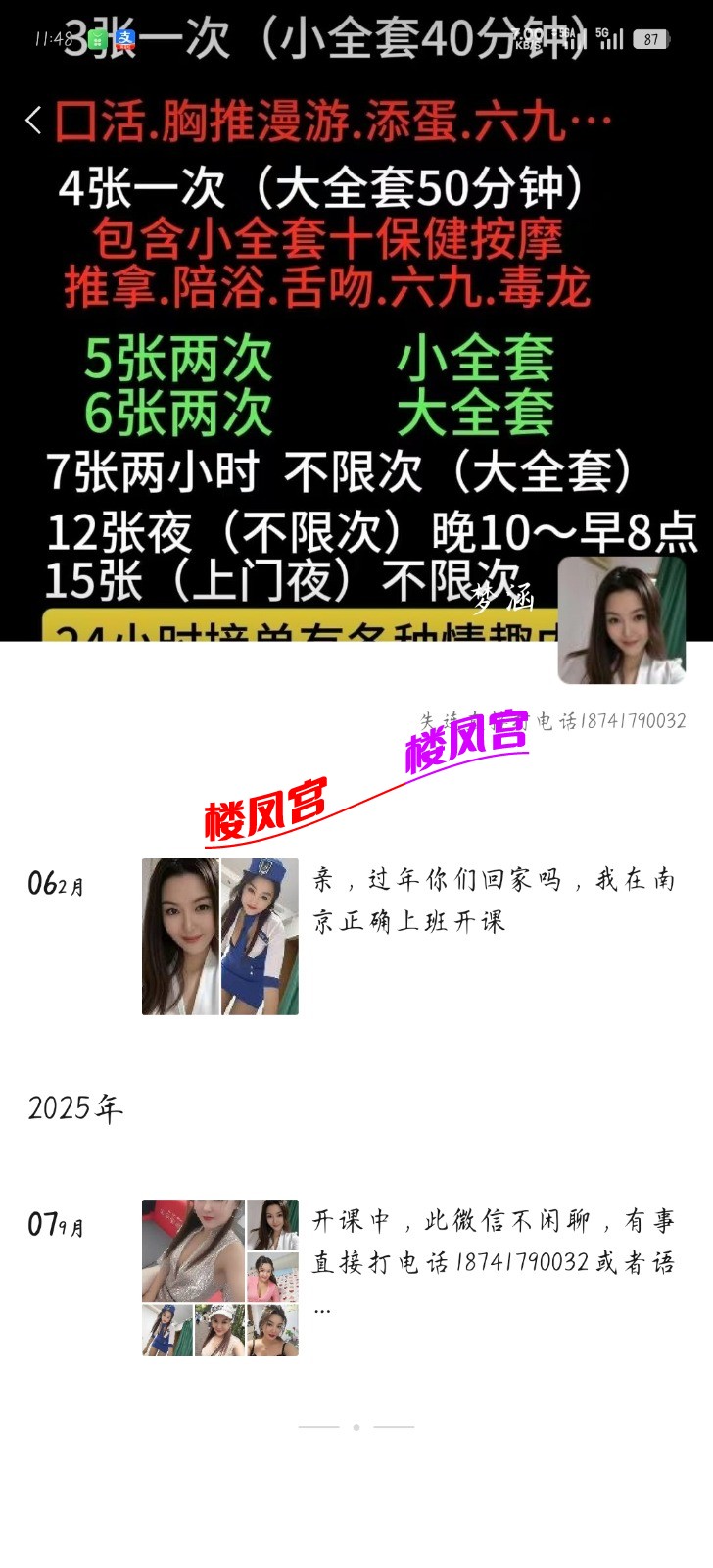Tap the back arrow to leave this page
The image size is (713, 1568).
(x=32, y=118)
